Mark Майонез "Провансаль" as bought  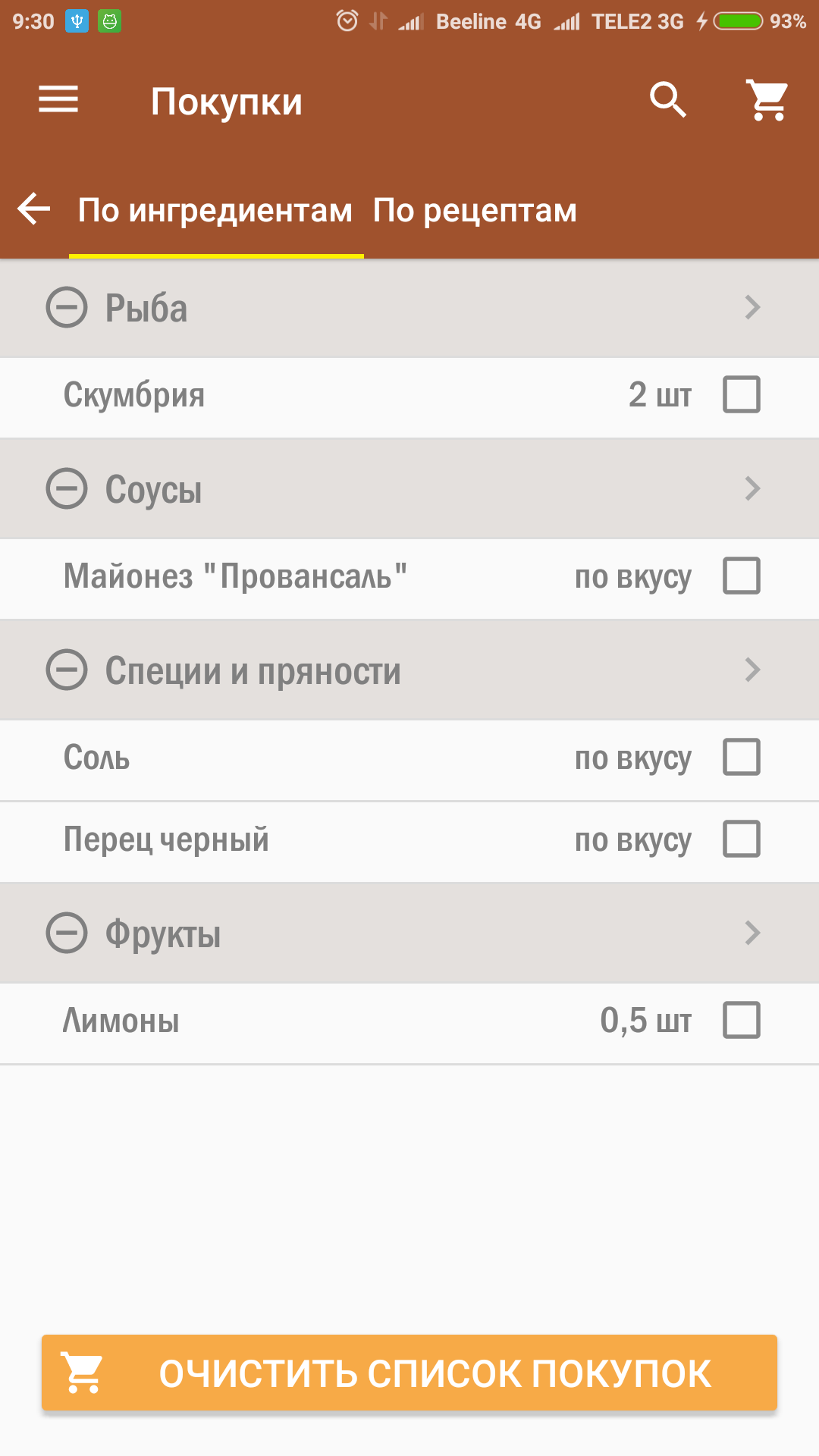click(741, 576)
